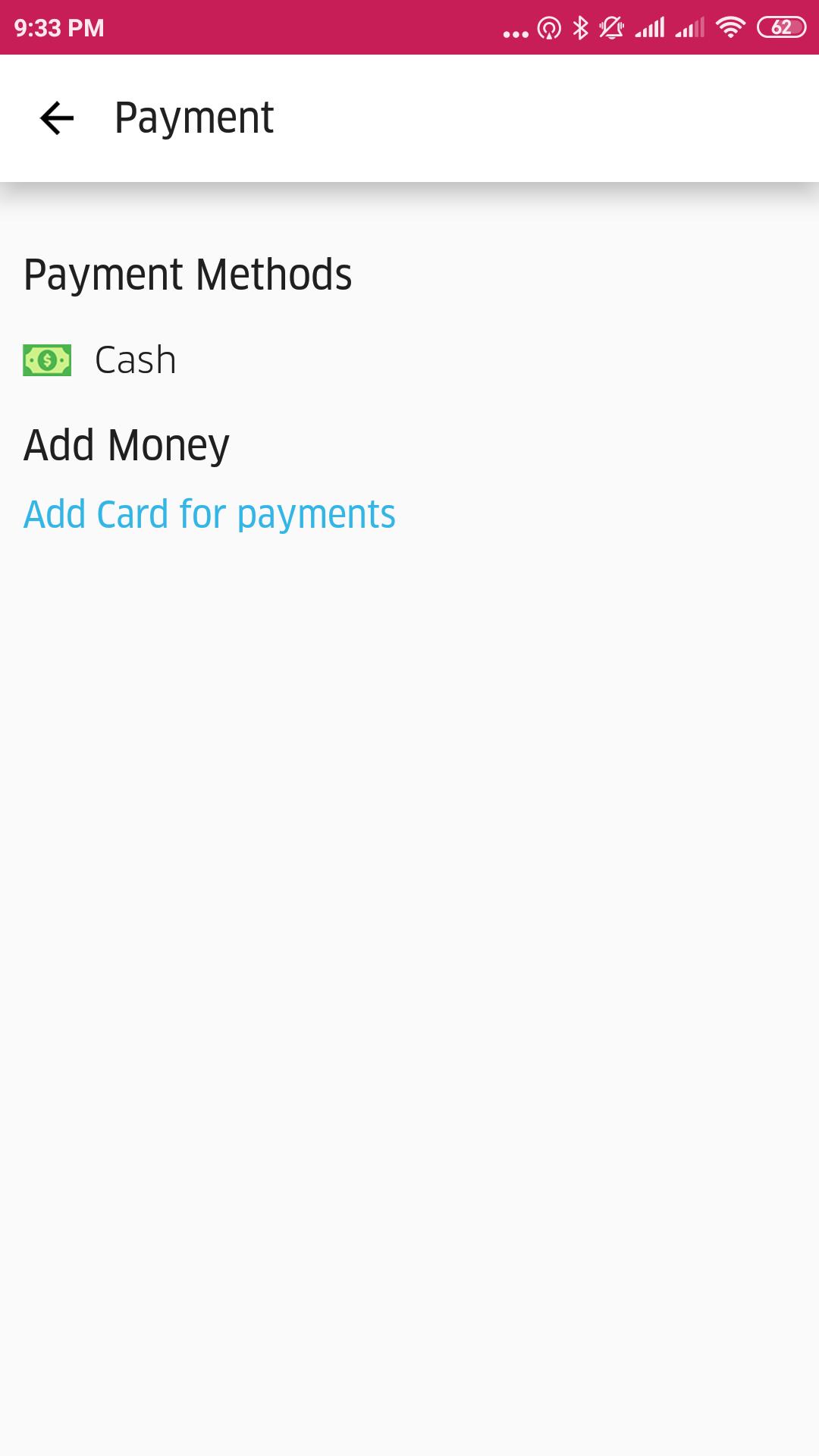Select Cash as payment method
Screen dimensions: 819x1456
coord(134,360)
